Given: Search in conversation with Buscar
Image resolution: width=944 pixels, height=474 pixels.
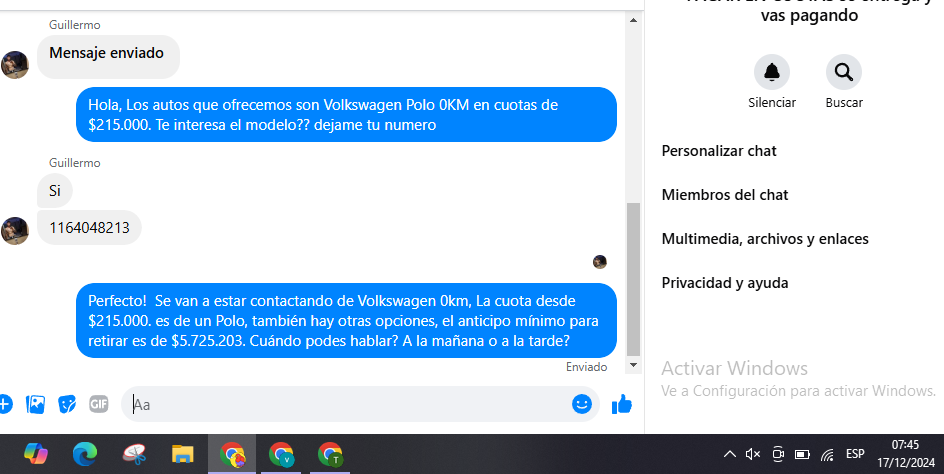Looking at the screenshot, I should point(843,73).
